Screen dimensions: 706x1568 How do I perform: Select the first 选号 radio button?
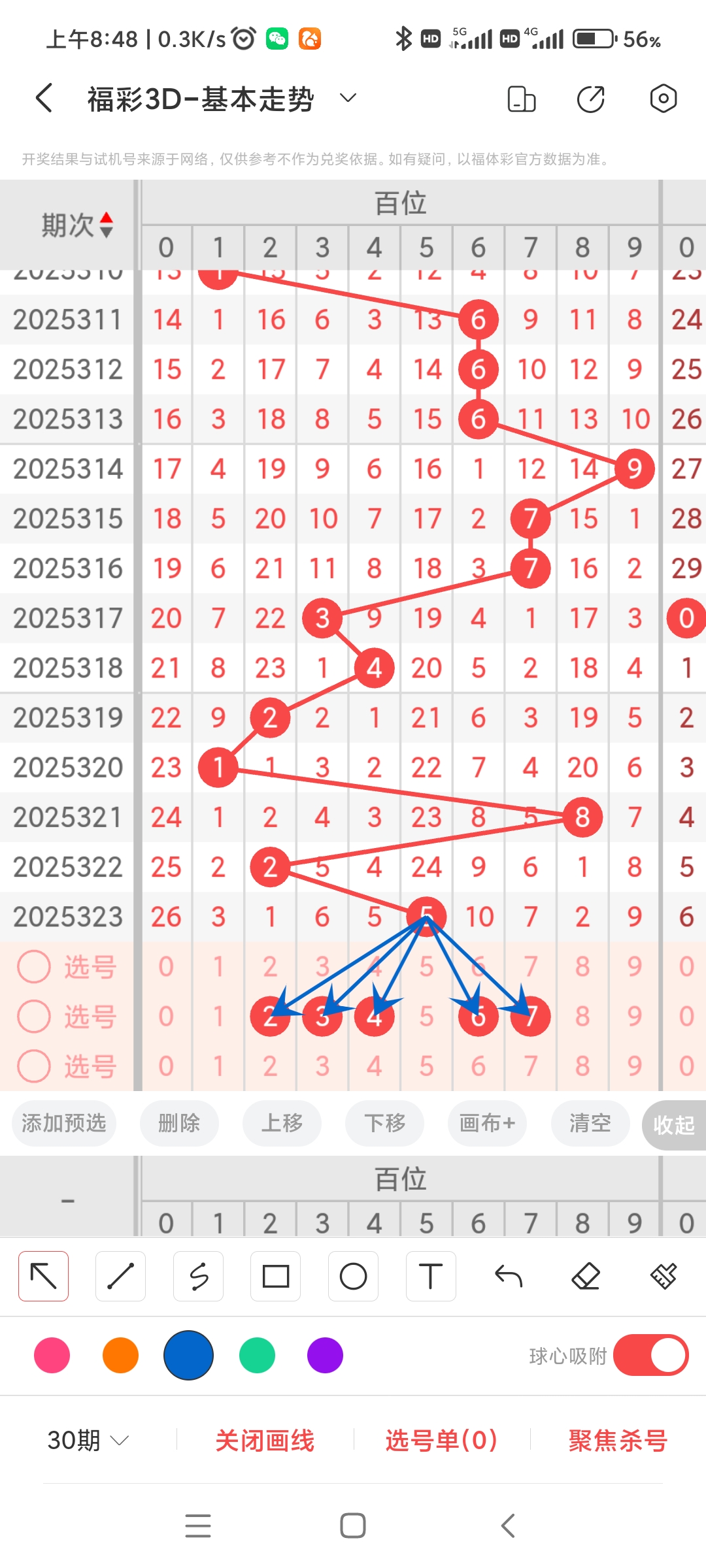(x=34, y=968)
